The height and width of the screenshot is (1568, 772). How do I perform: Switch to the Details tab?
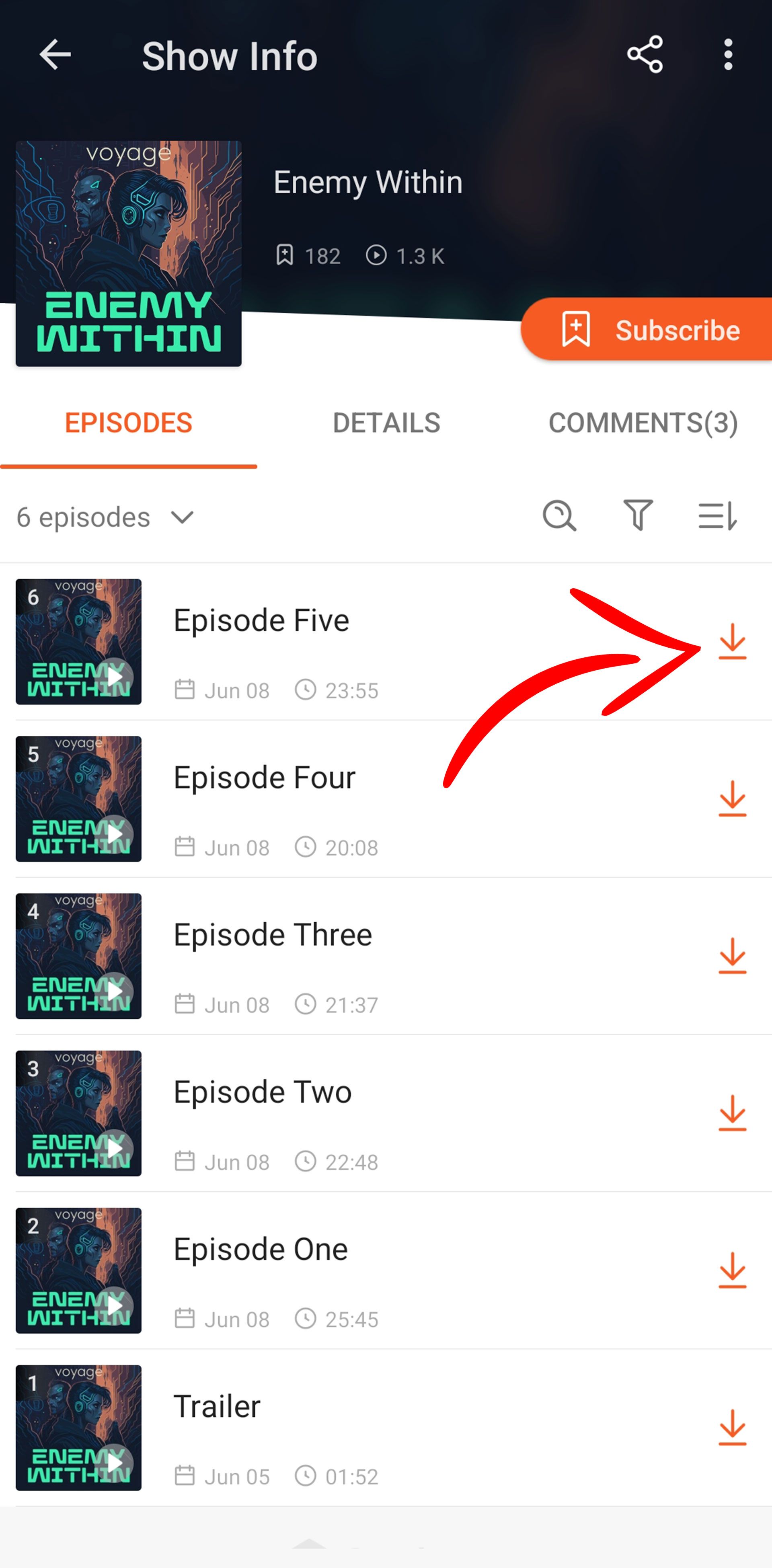[x=386, y=423]
